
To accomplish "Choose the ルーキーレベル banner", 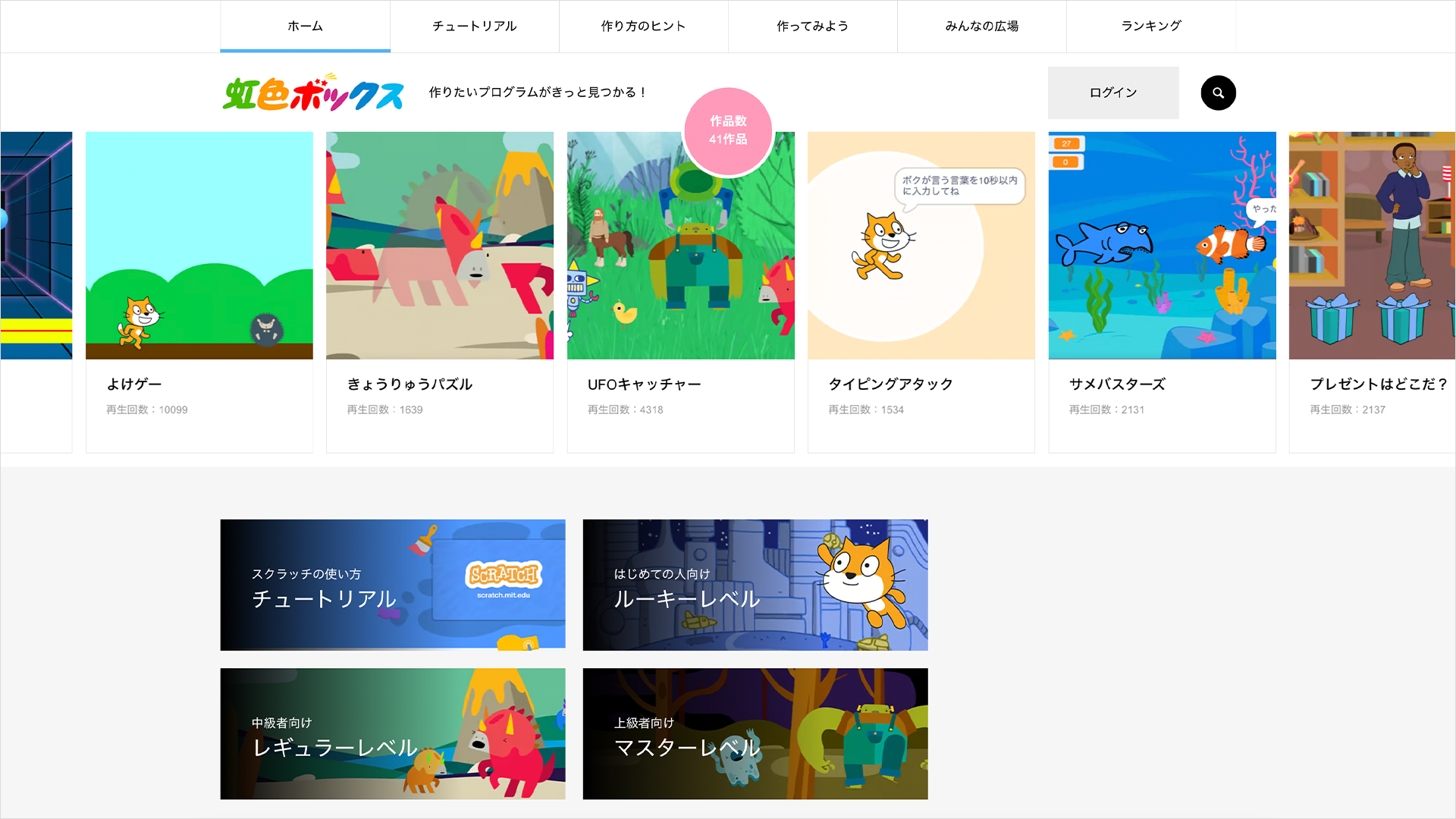I will (755, 585).
